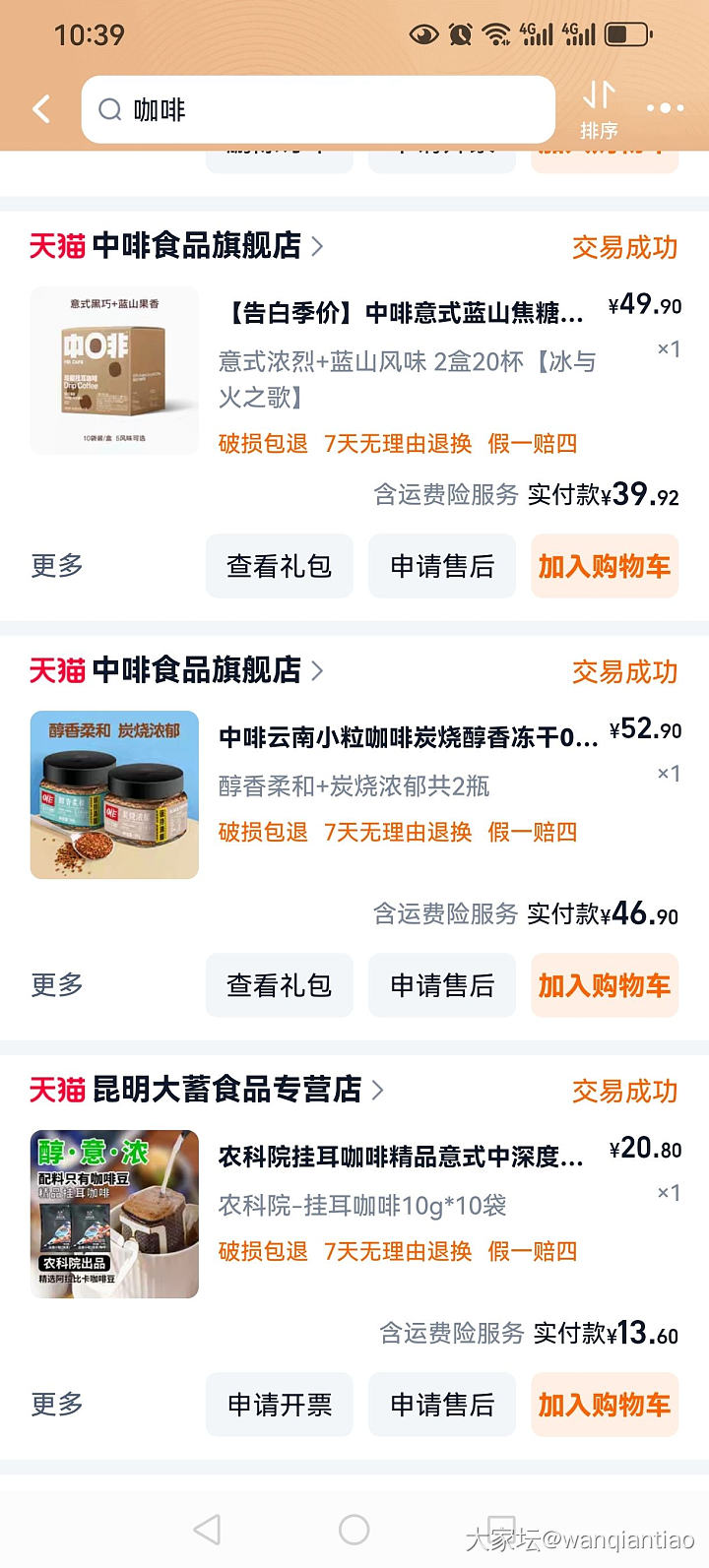Open the first 中啡食品旗舰店 store link
The height and width of the screenshot is (1568, 709).
pos(196,245)
